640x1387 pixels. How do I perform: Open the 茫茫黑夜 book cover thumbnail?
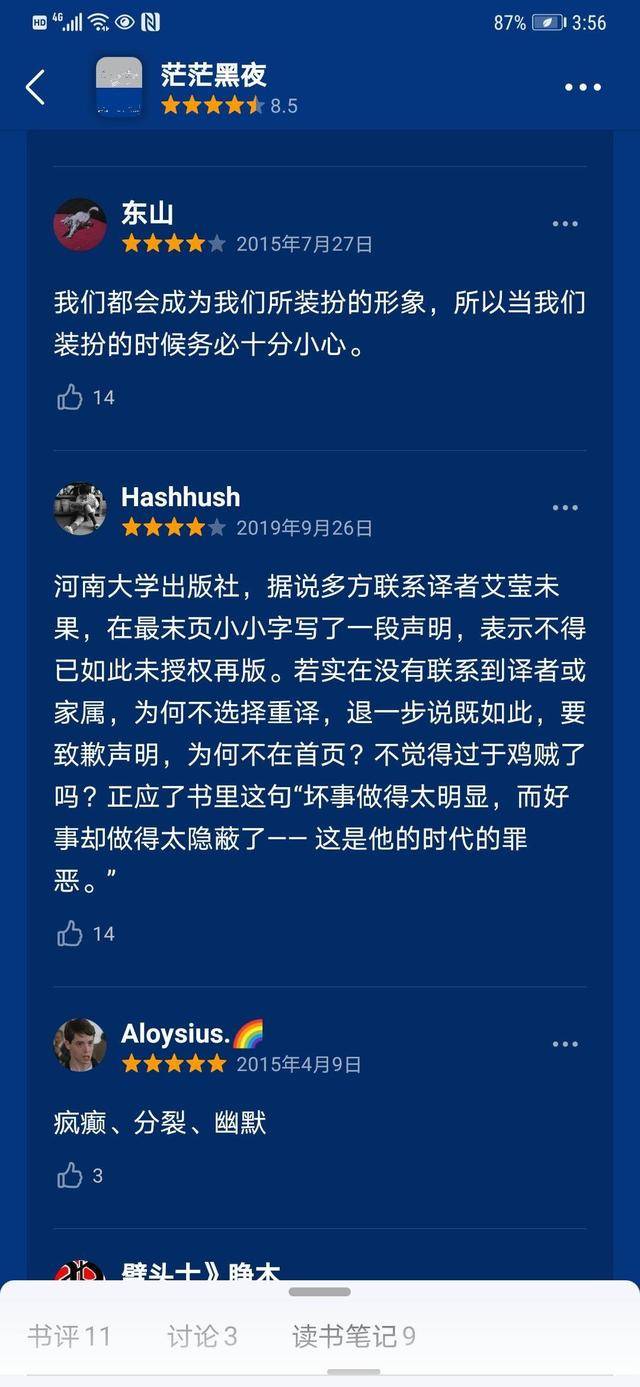(119, 86)
